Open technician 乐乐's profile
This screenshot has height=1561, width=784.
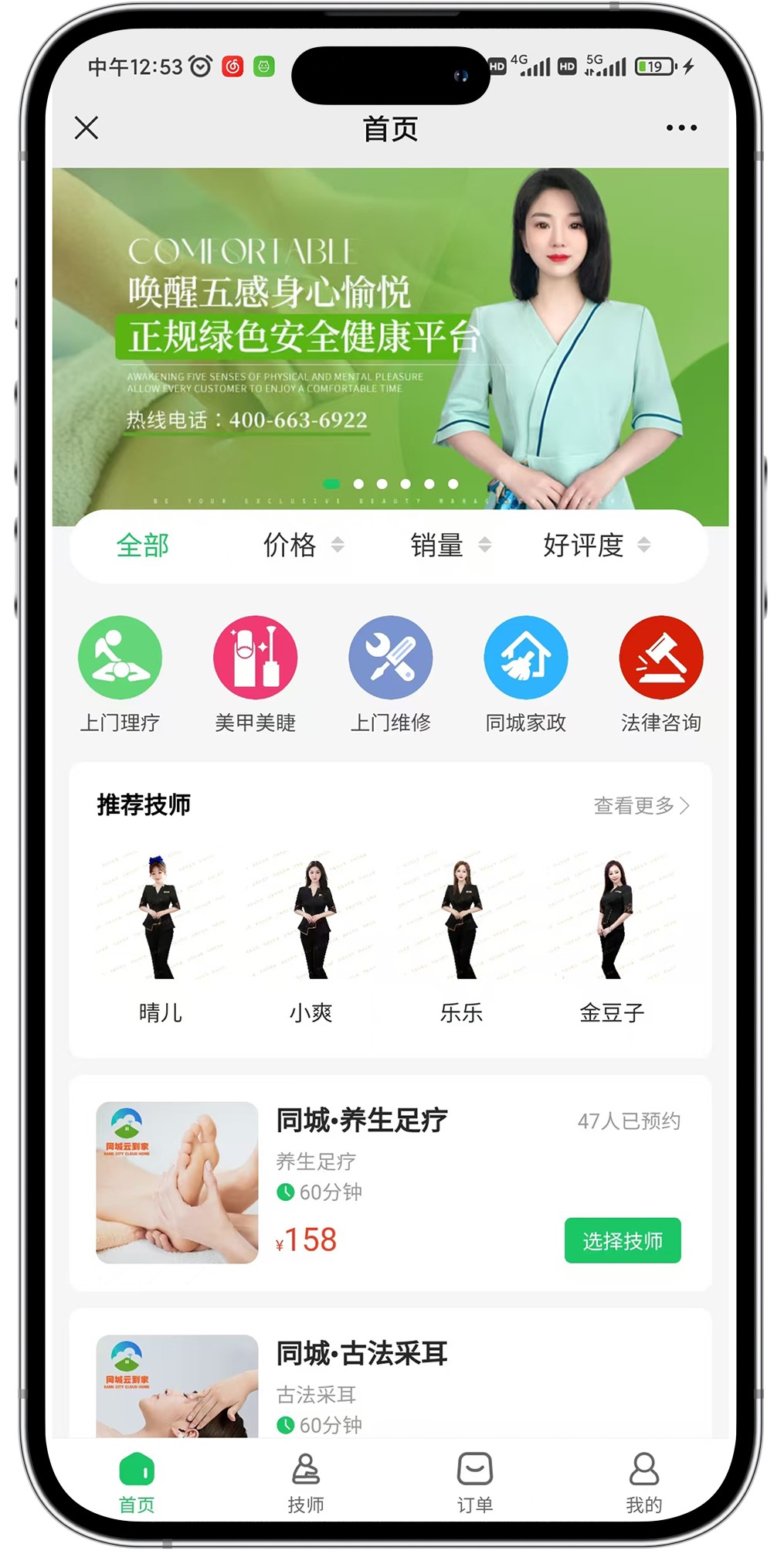461,937
